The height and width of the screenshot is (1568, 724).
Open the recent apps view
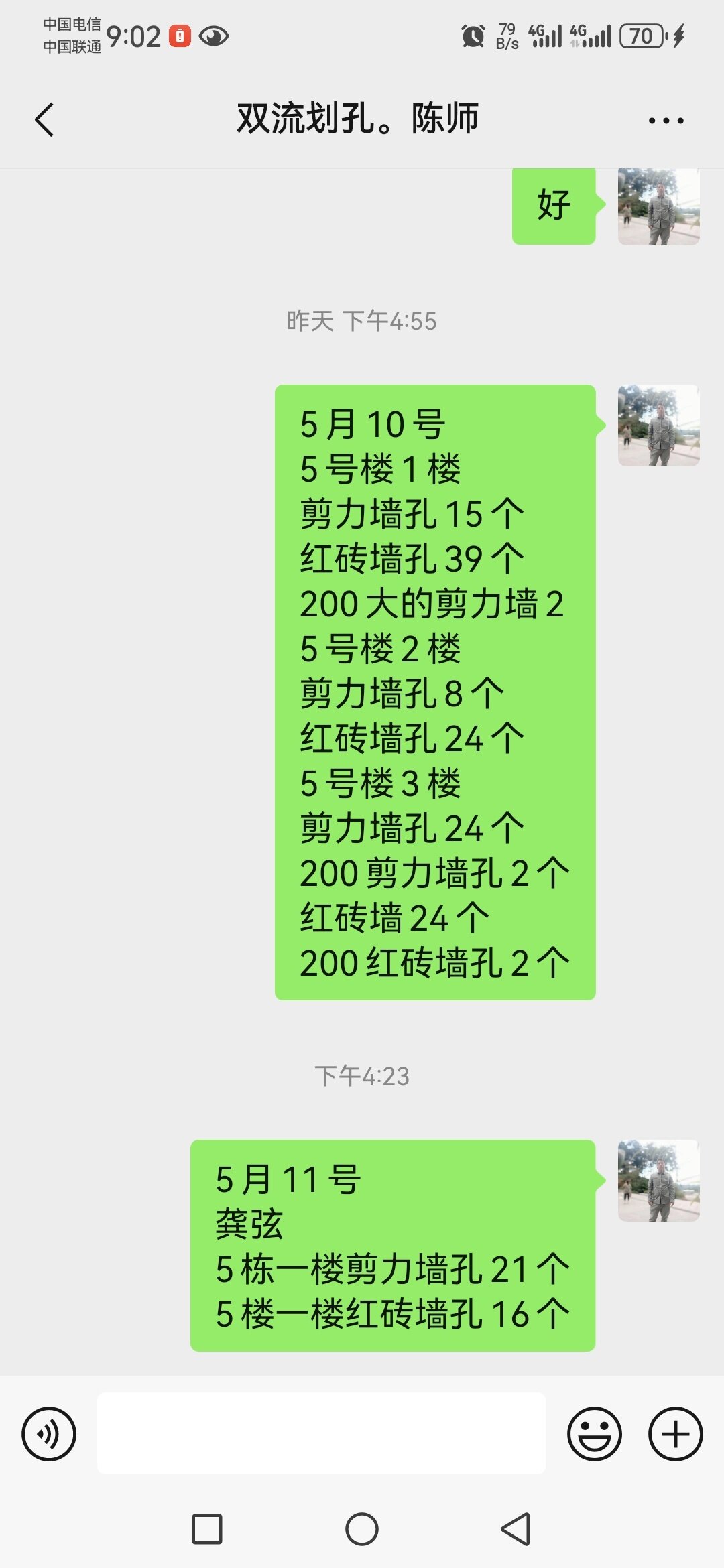click(207, 1529)
